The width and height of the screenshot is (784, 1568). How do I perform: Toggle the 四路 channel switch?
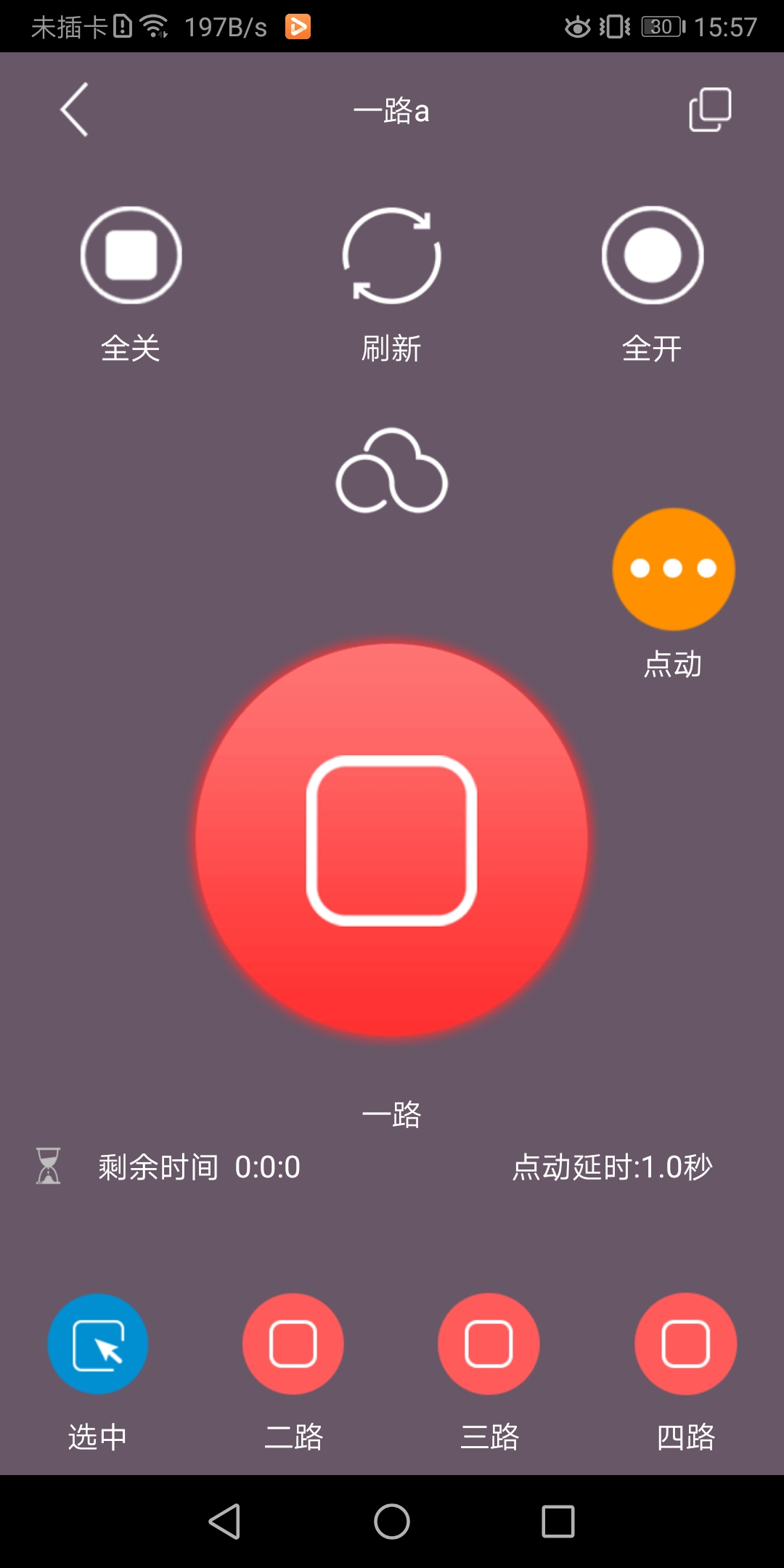point(685,1344)
